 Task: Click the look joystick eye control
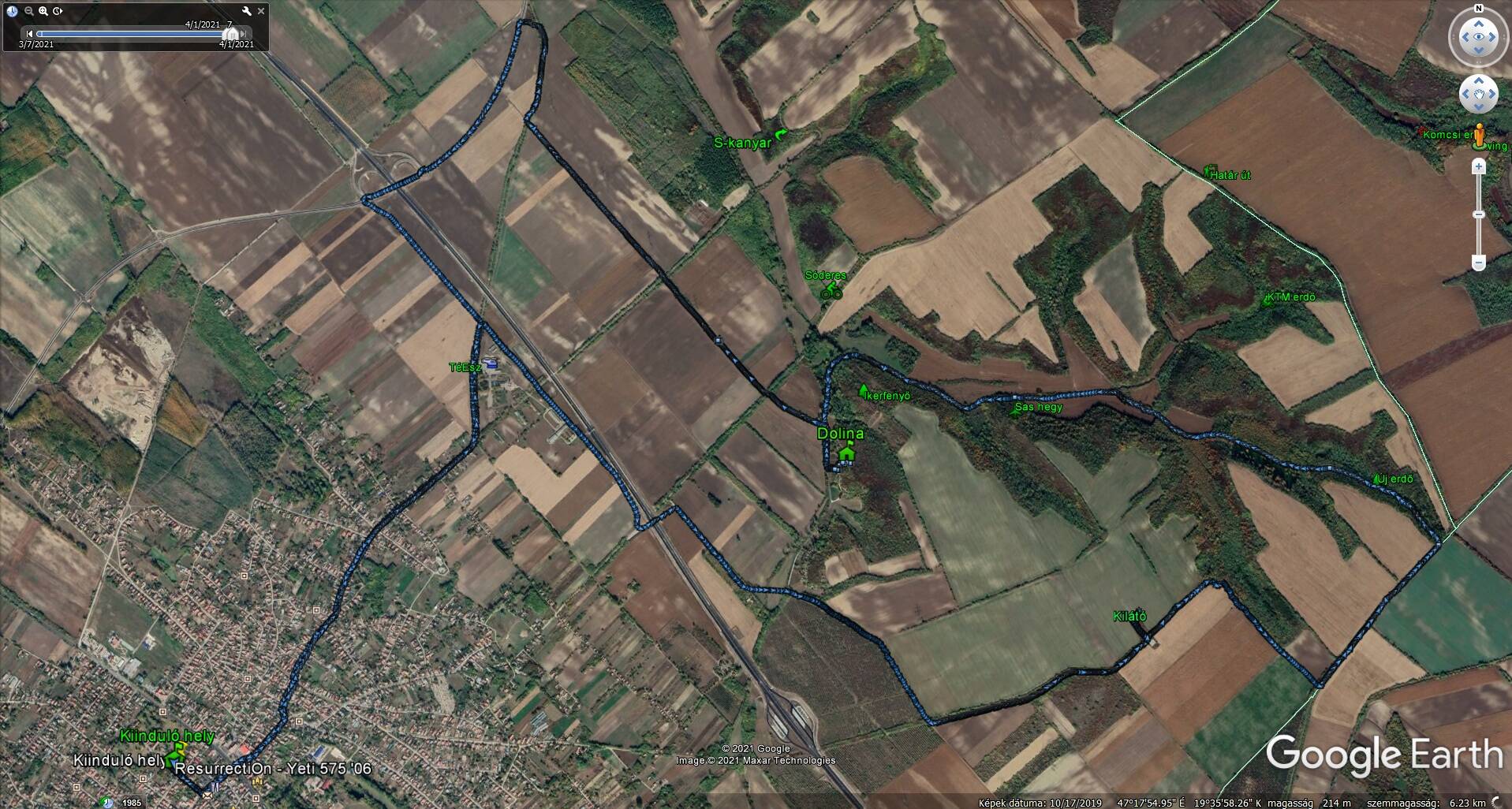click(x=1478, y=36)
